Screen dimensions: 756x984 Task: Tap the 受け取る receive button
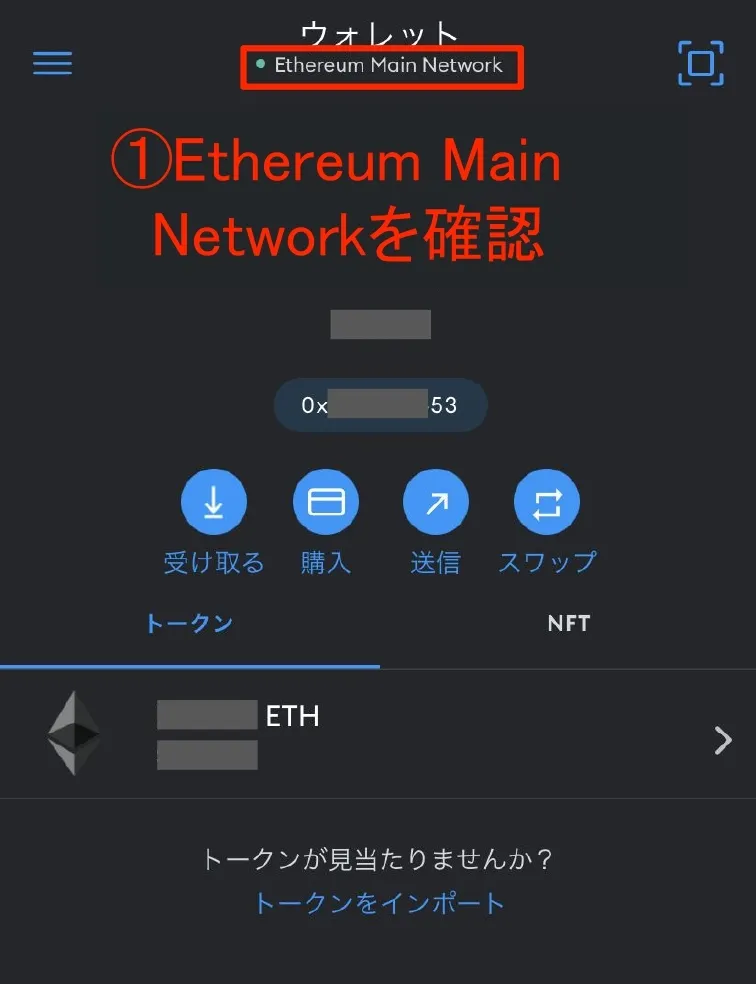point(213,503)
